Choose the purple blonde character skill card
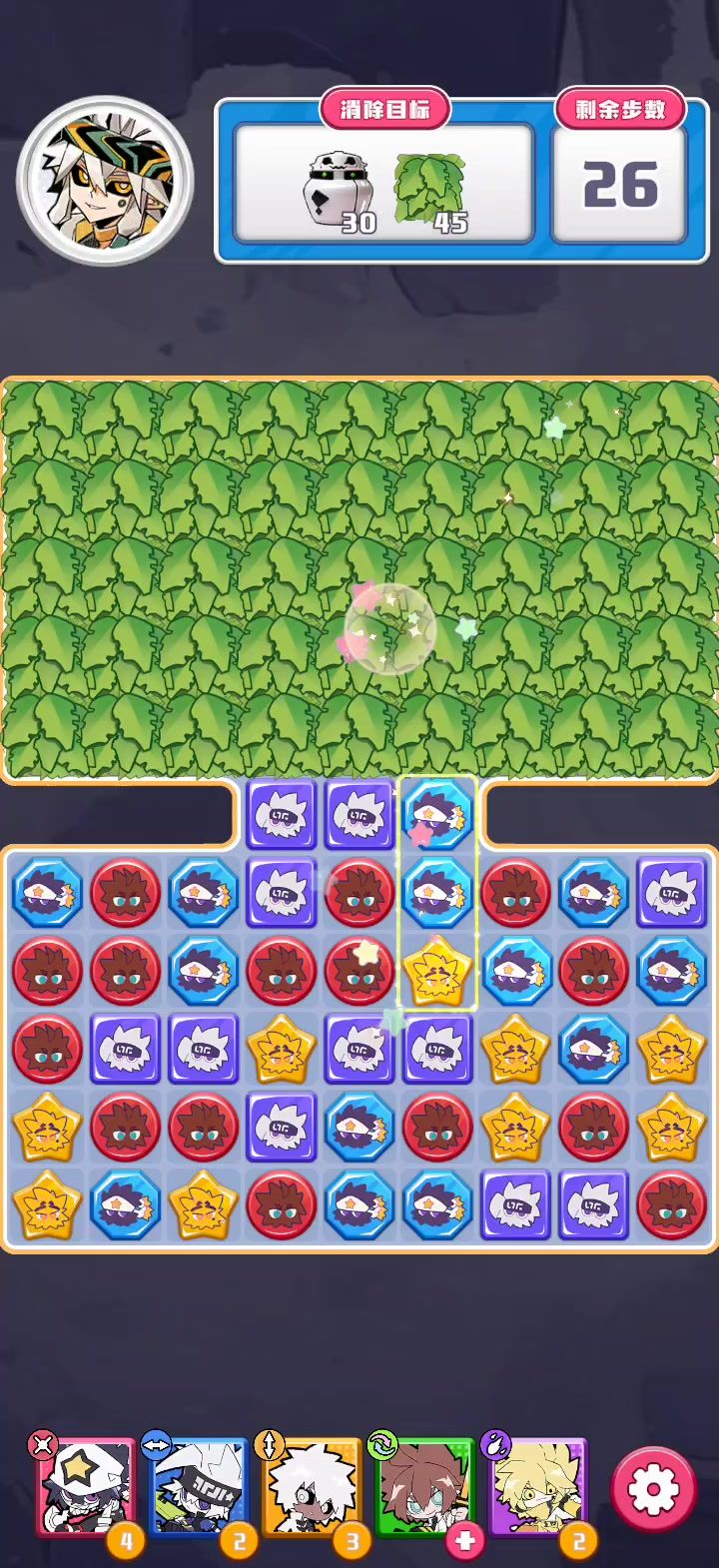The height and width of the screenshot is (1568, 719). (536, 1488)
